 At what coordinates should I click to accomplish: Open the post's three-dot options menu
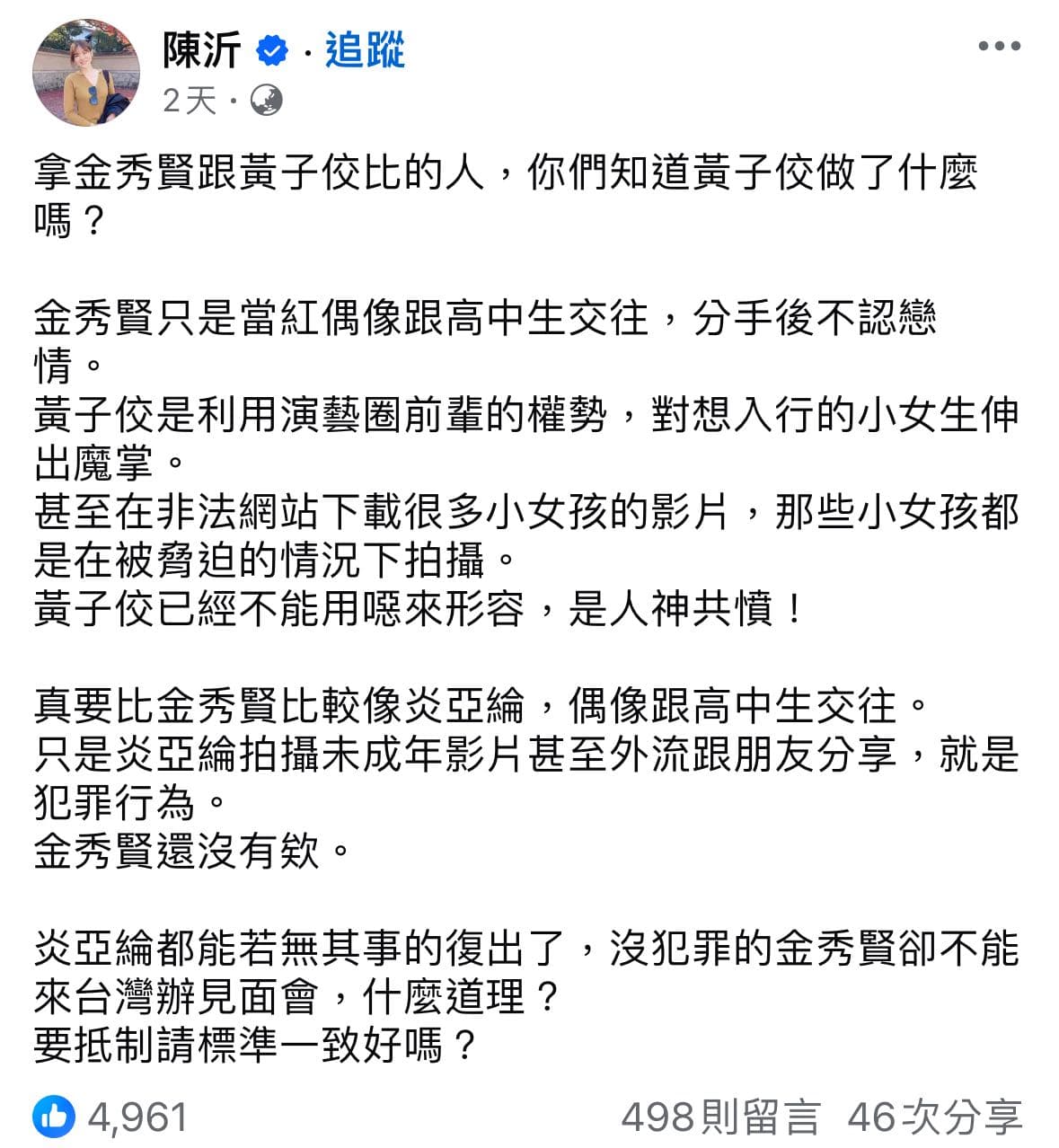click(x=999, y=47)
